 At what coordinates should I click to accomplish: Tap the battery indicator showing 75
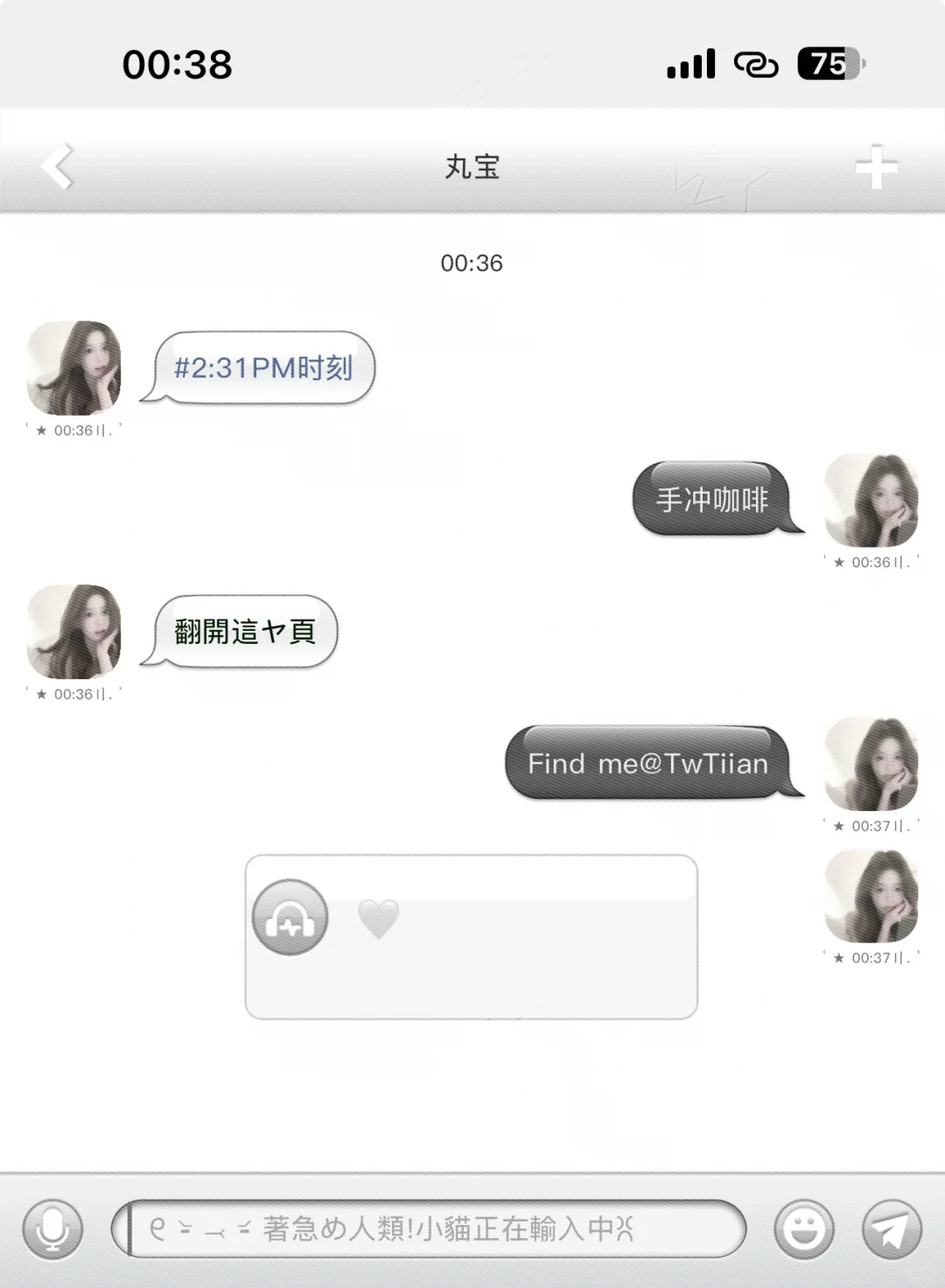click(828, 62)
